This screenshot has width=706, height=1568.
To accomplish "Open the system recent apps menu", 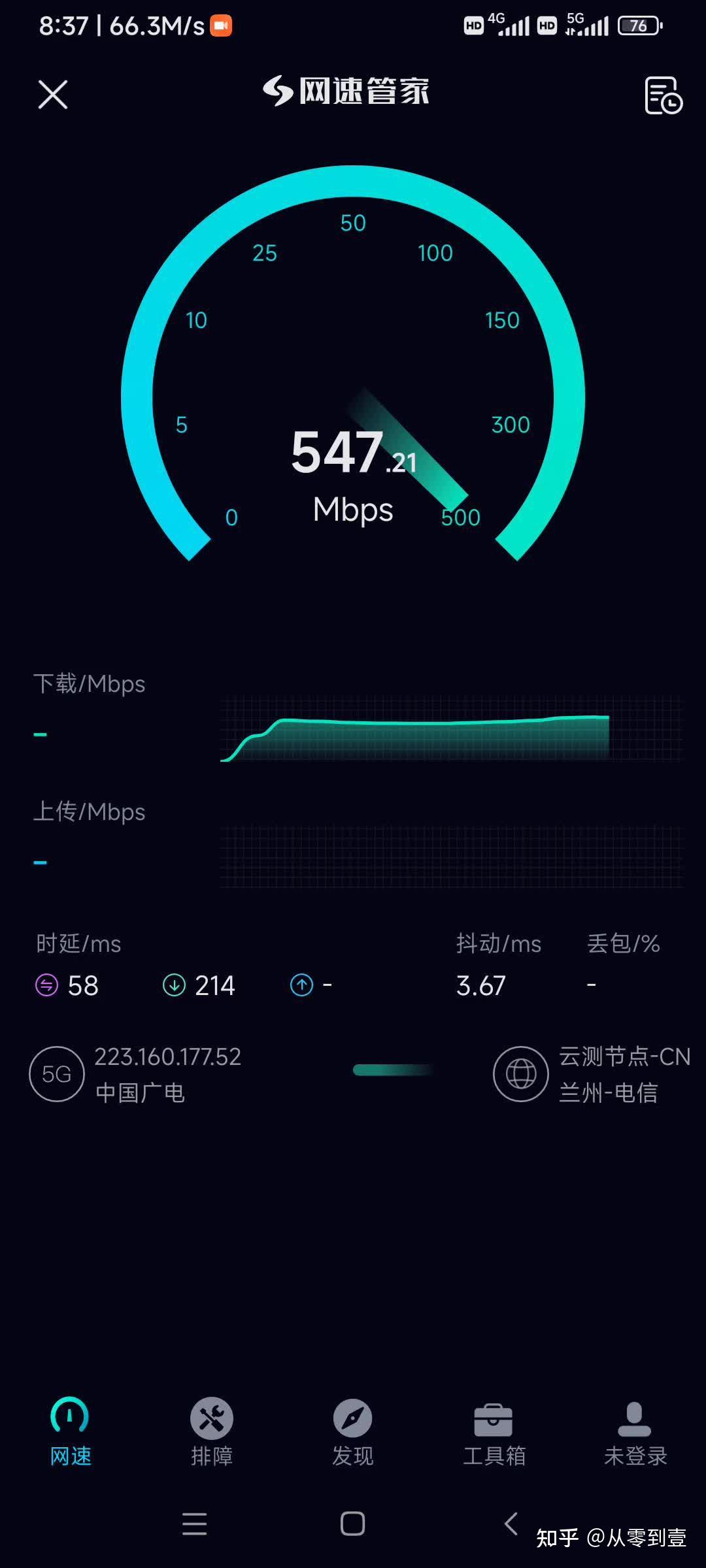I will click(194, 1524).
